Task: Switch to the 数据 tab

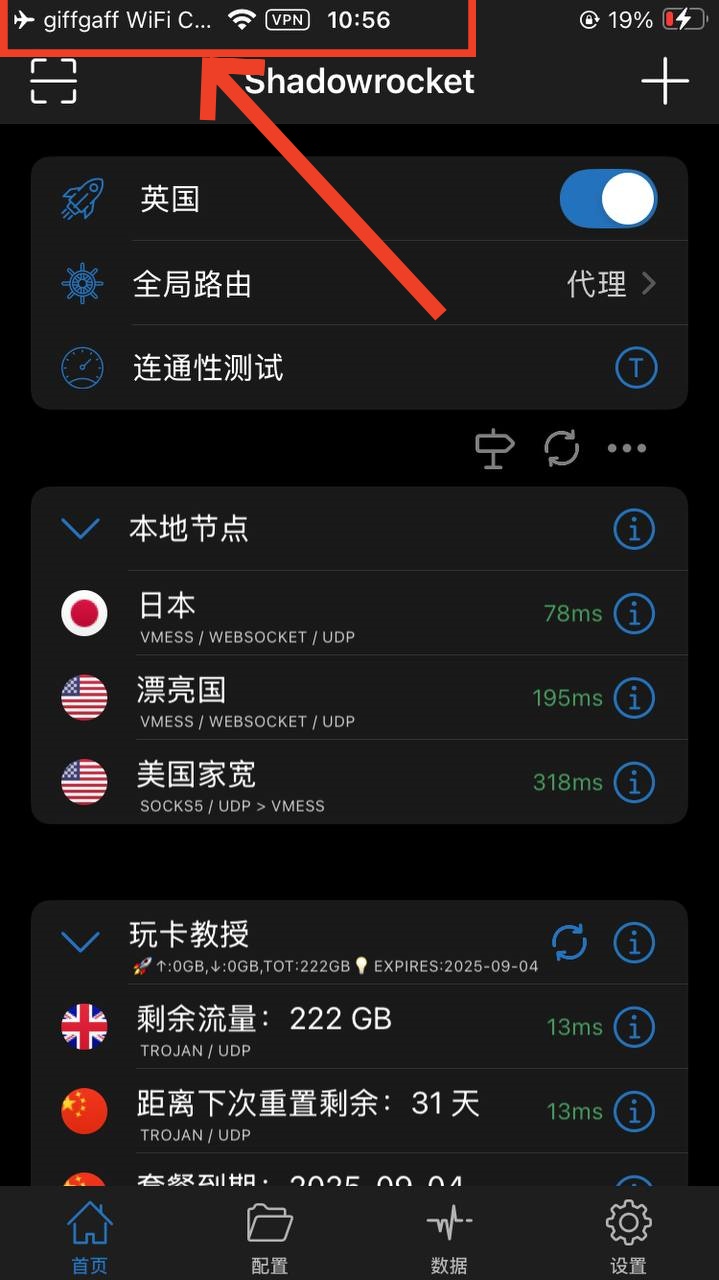Action: coord(449,1238)
